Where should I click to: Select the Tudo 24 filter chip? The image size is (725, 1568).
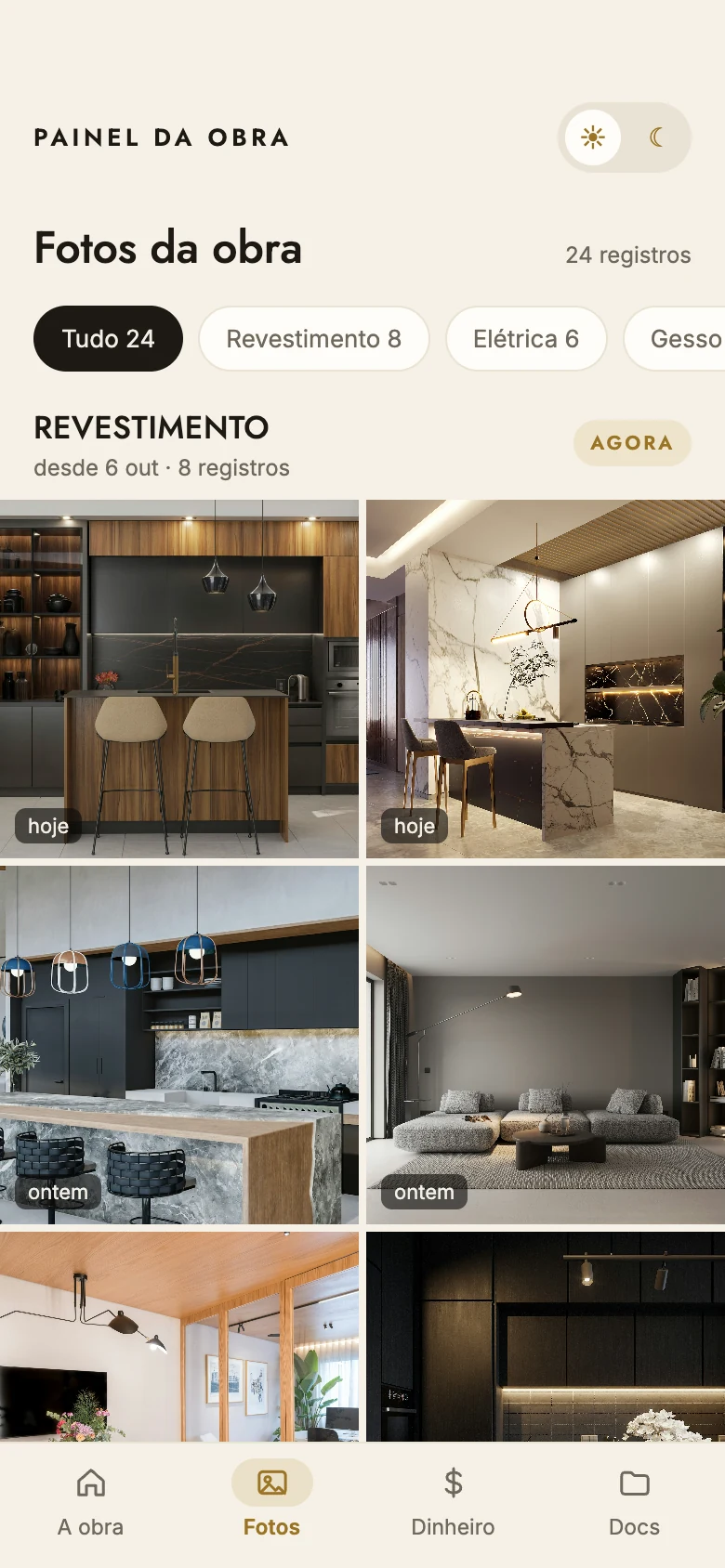click(x=108, y=338)
